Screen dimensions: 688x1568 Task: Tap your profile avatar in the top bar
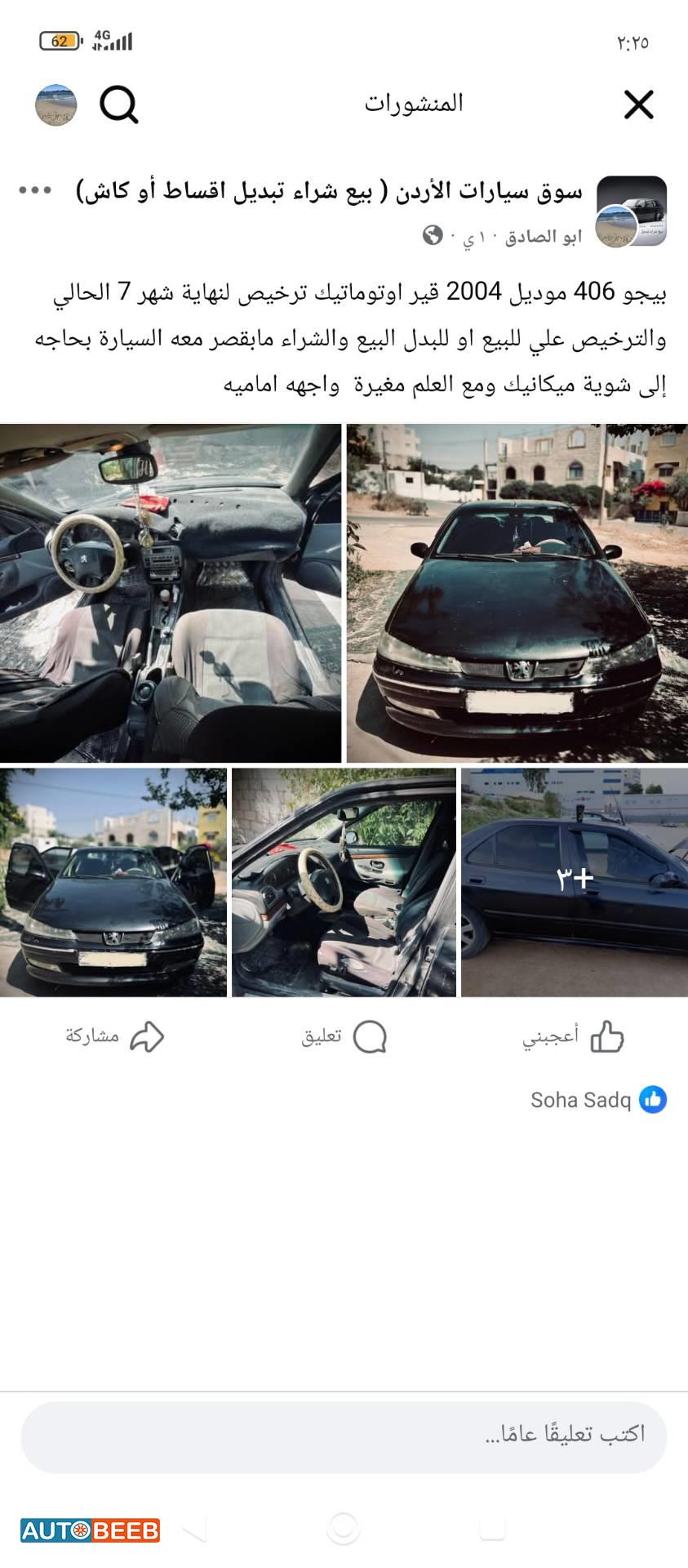(x=54, y=105)
